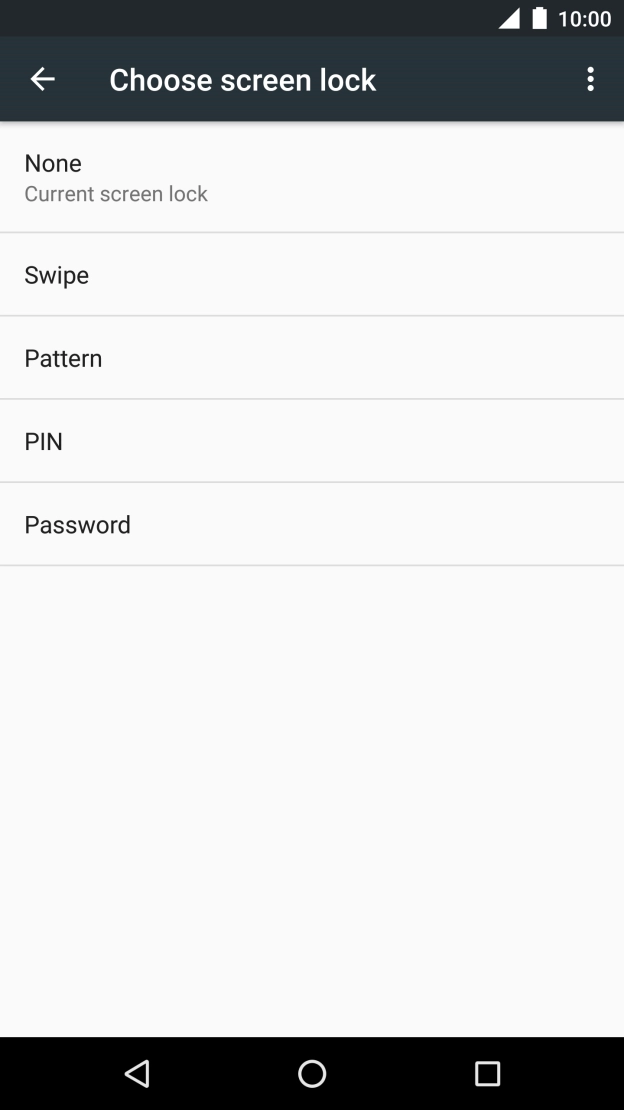Select None as screen lock
624x1110 pixels.
(x=312, y=177)
